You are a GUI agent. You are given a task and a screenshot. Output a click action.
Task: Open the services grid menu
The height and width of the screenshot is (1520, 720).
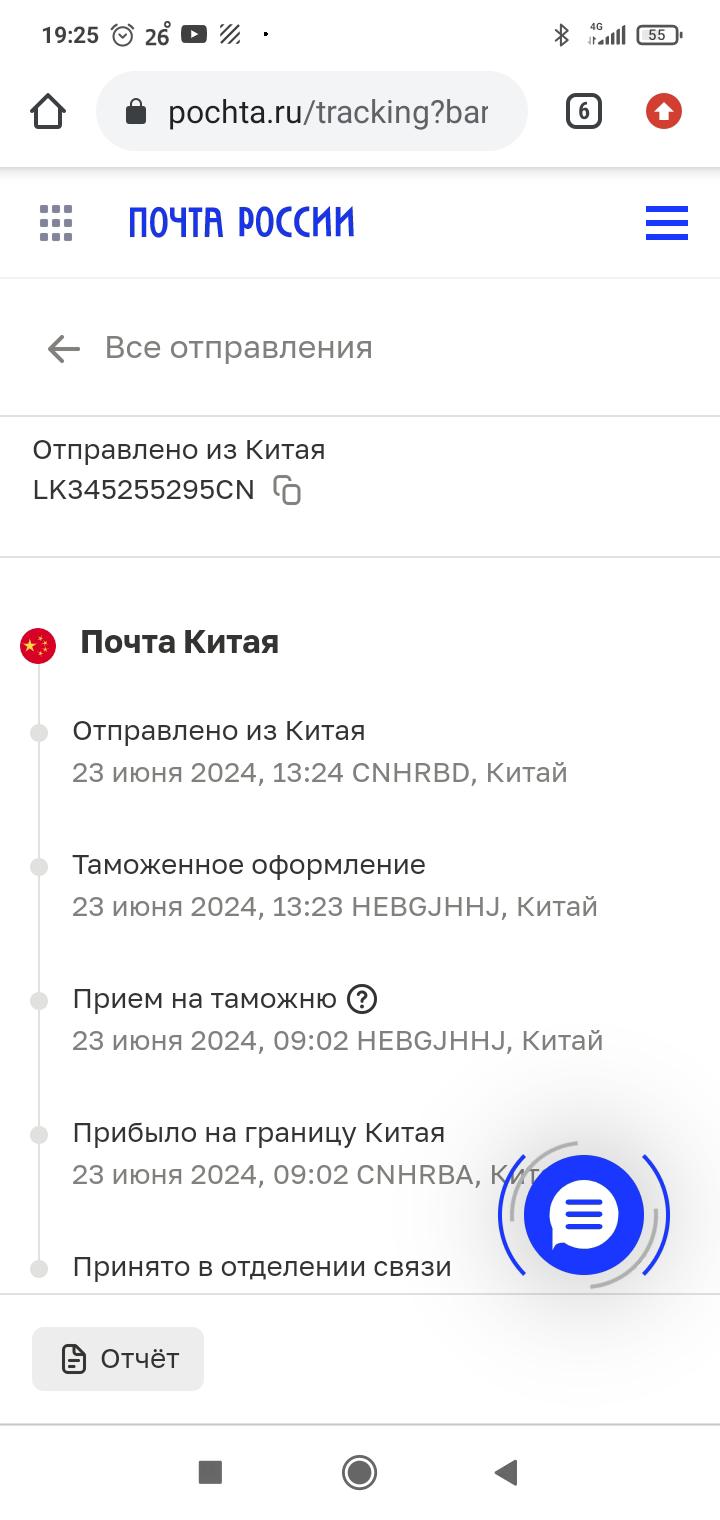click(56, 222)
